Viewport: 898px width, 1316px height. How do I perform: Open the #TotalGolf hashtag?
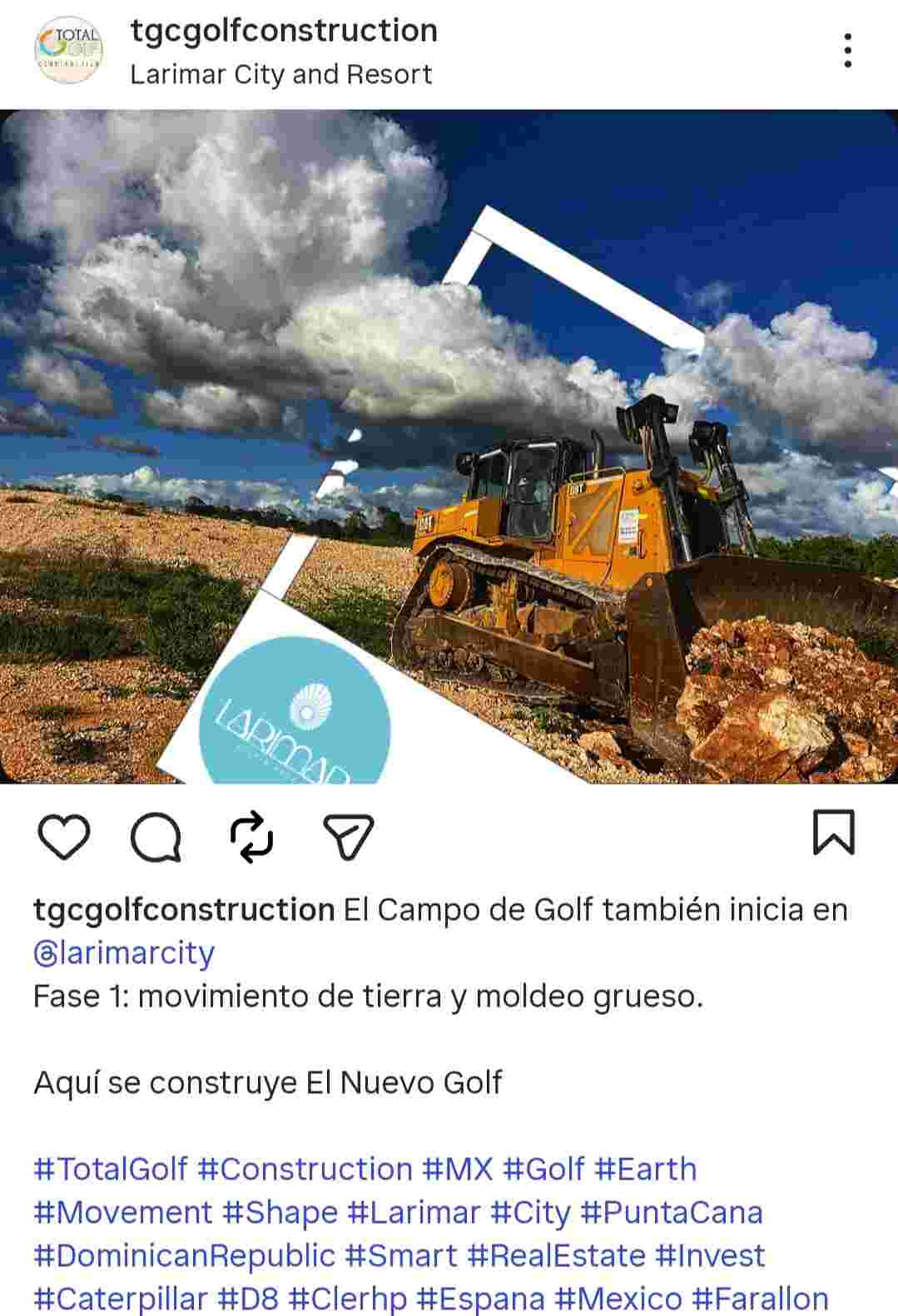pos(111,1169)
